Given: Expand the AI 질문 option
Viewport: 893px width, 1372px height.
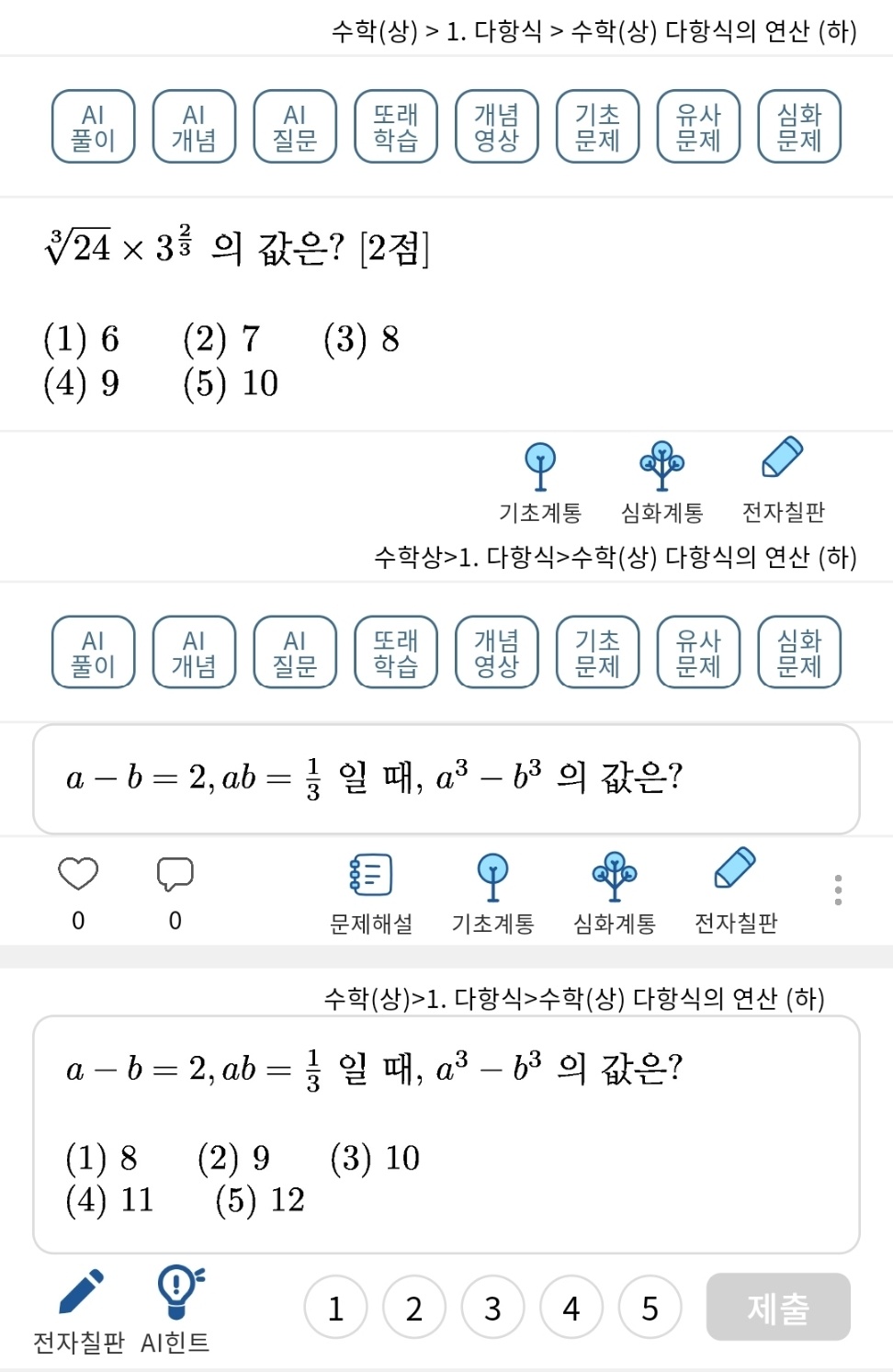Looking at the screenshot, I should 294,126.
